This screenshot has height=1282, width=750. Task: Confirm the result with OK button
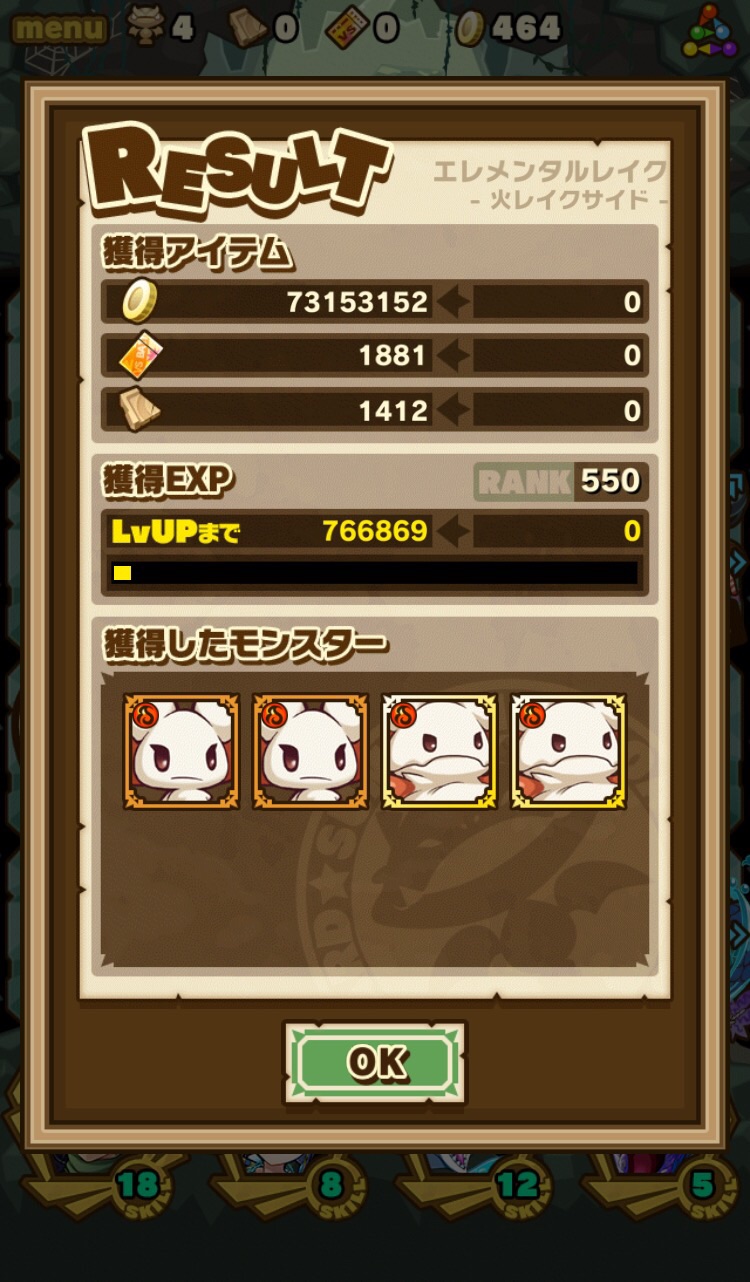tap(375, 1062)
